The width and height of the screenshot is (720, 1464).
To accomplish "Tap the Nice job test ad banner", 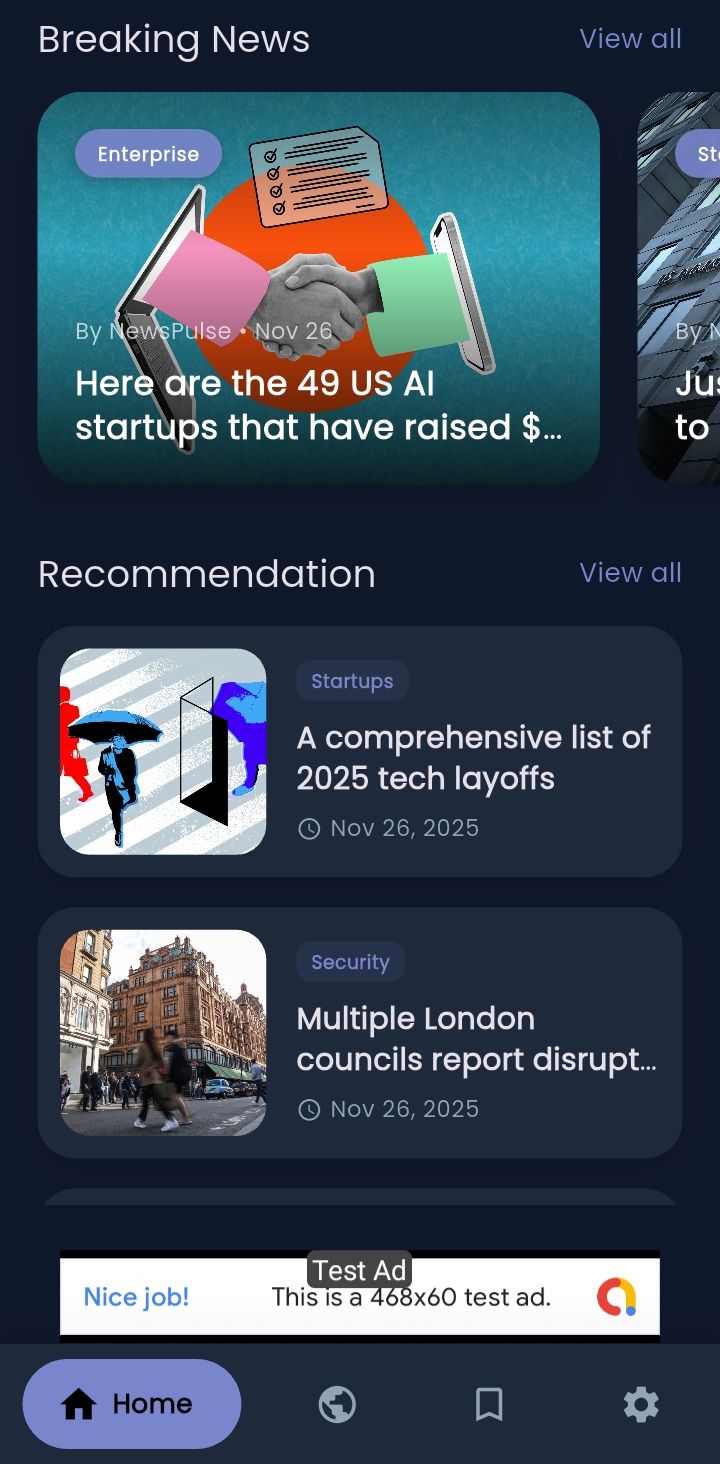I will 360,1297.
